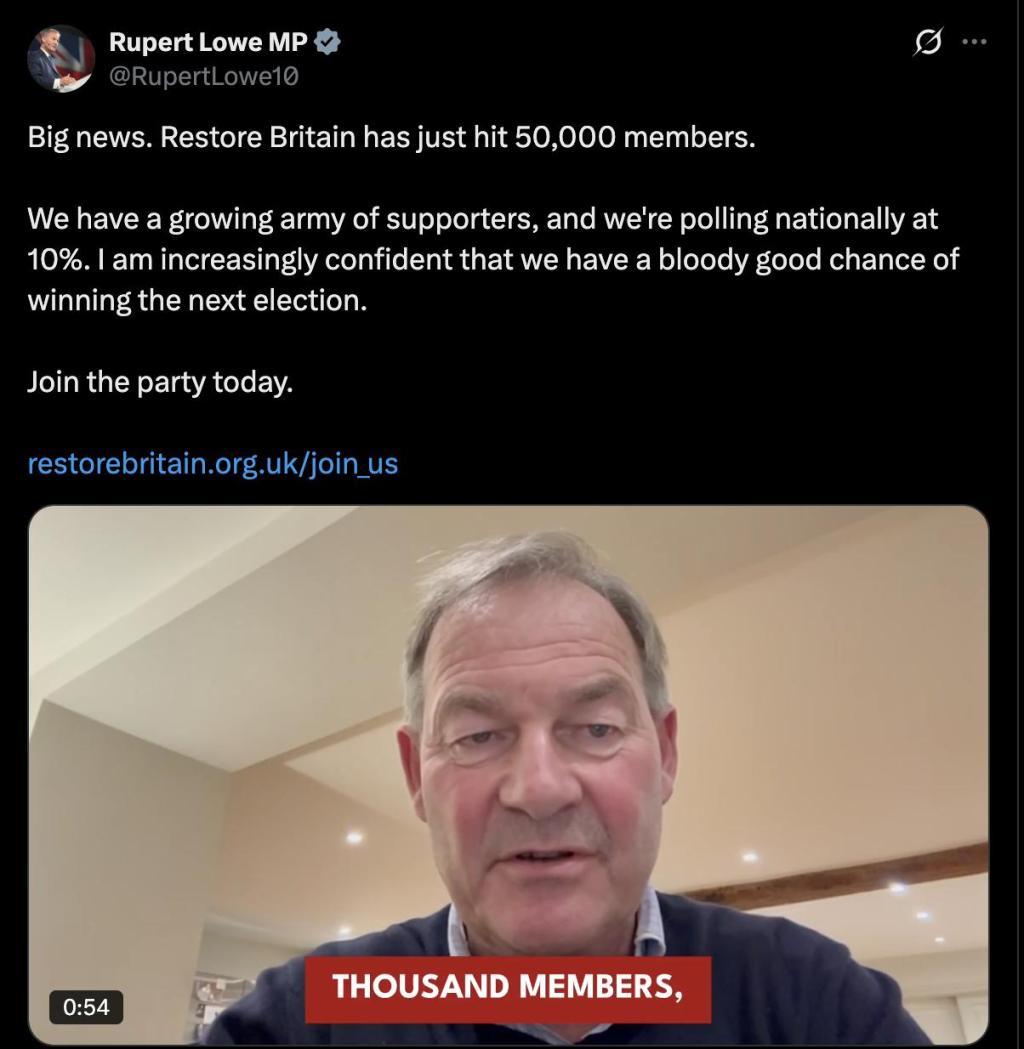Open the restorebritain.org.uk/join_us link
This screenshot has height=1049, width=1024.
(212, 463)
